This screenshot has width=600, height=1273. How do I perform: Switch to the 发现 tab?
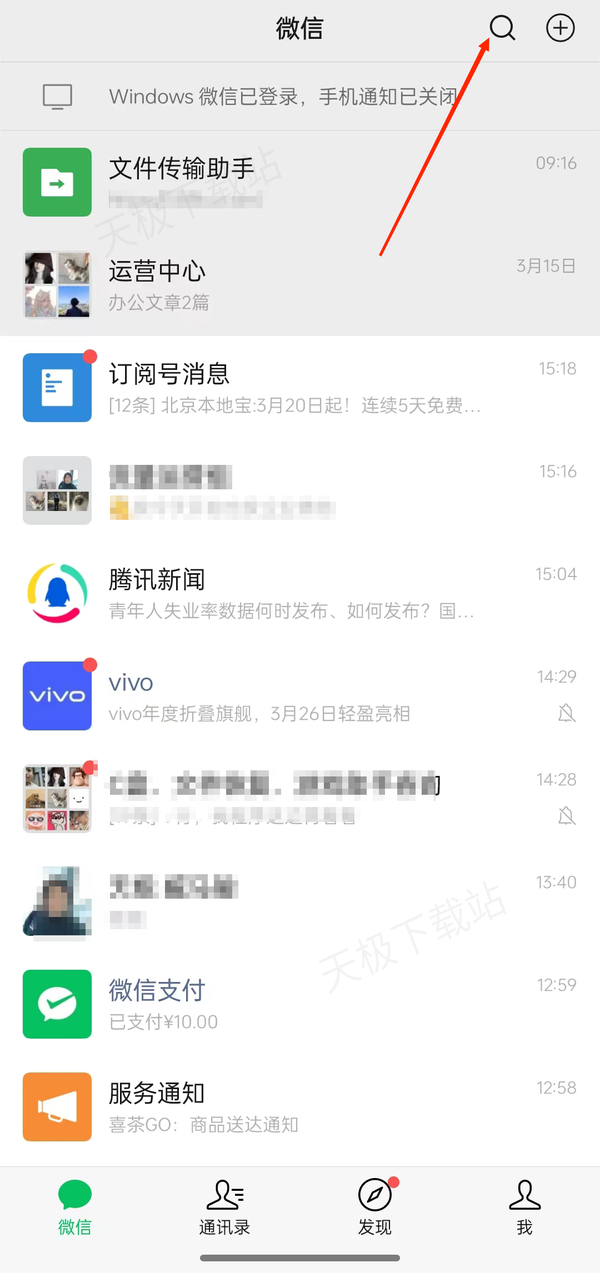point(375,1207)
